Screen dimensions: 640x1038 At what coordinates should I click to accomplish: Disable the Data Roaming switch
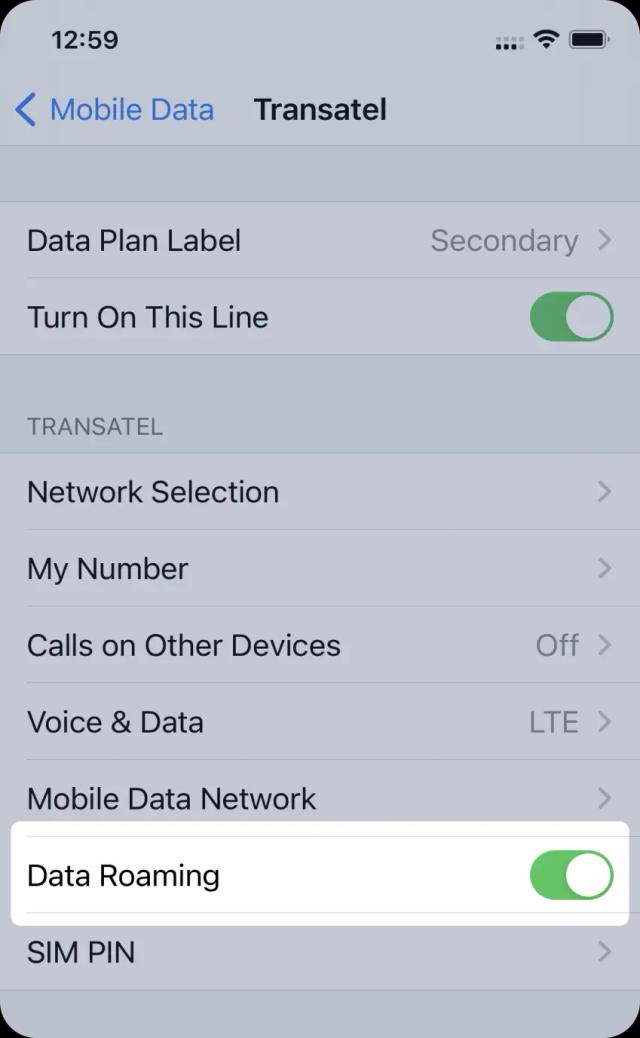coord(571,875)
